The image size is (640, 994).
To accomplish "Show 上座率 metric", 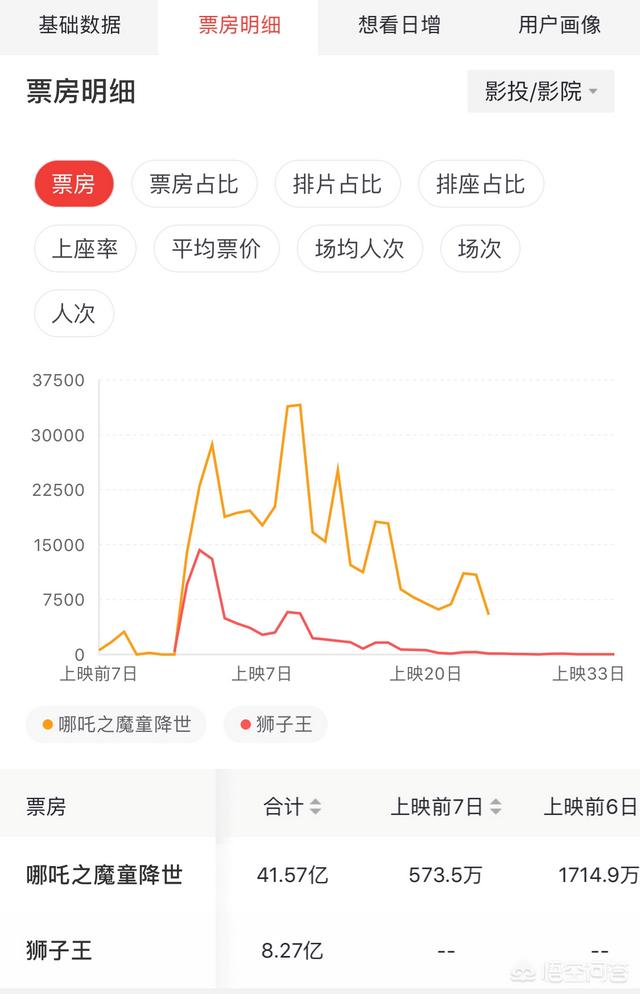I will (85, 249).
